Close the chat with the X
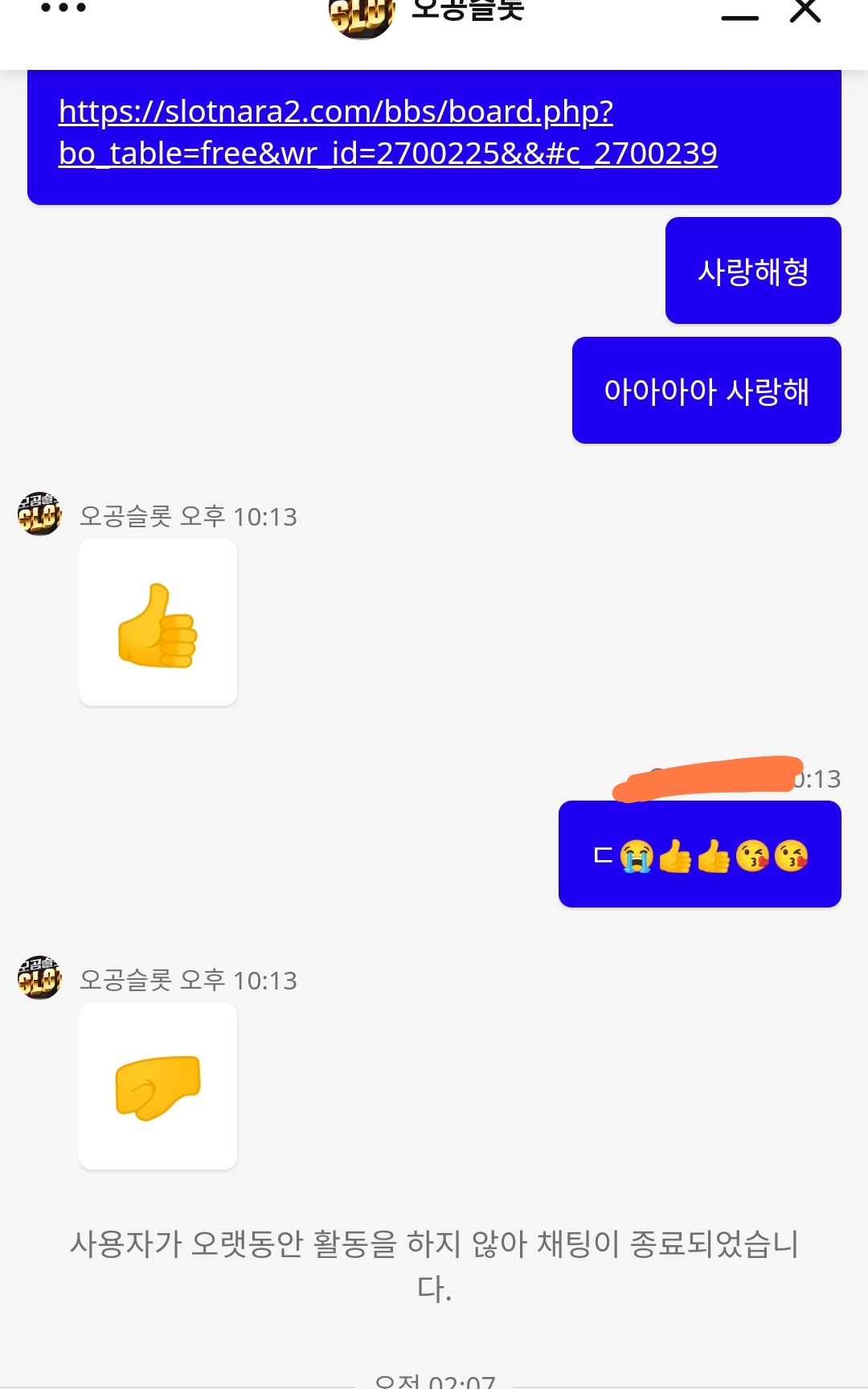This screenshot has height=1389, width=868. point(805,10)
